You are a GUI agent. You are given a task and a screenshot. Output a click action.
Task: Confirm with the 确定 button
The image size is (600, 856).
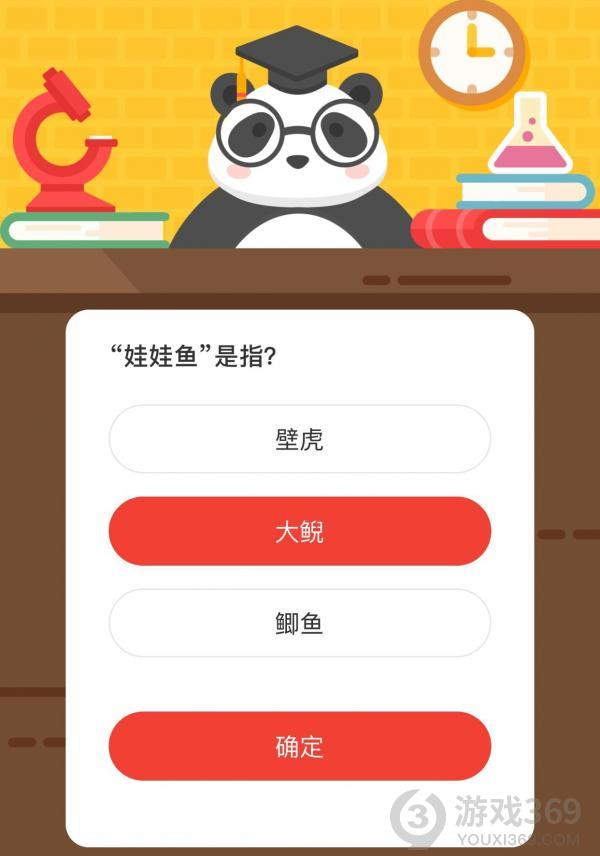pyautogui.click(x=300, y=746)
